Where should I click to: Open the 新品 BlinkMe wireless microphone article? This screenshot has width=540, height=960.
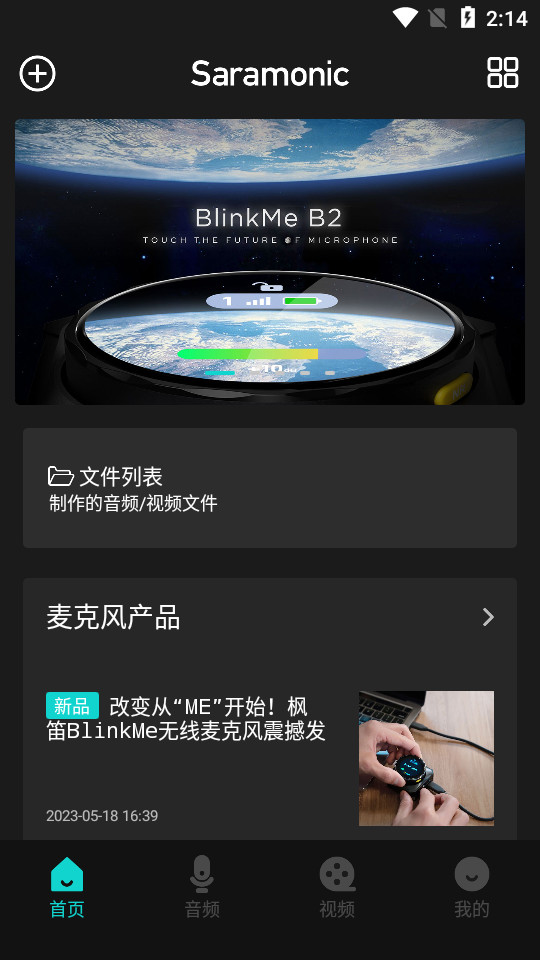tap(270, 758)
